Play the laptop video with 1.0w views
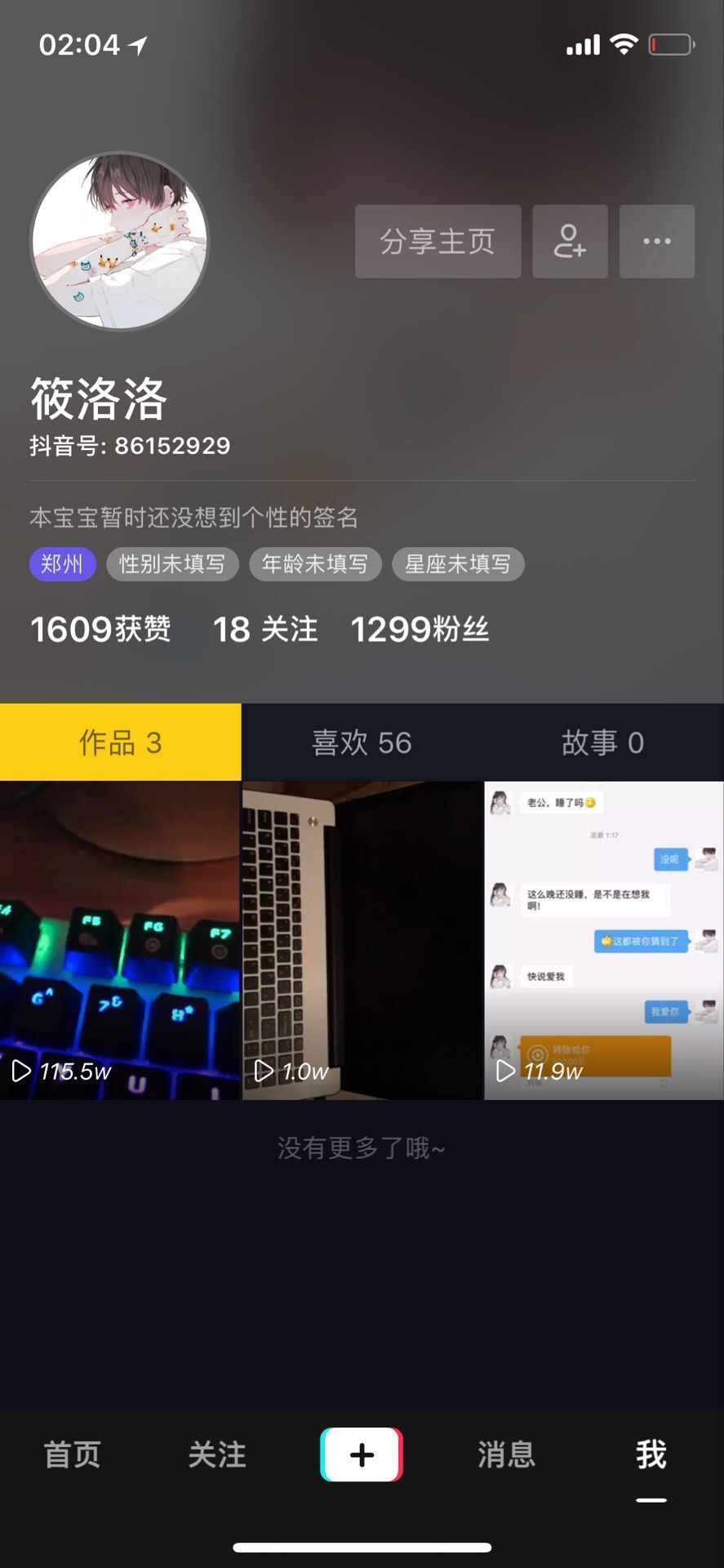The image size is (724, 1568). click(362, 940)
